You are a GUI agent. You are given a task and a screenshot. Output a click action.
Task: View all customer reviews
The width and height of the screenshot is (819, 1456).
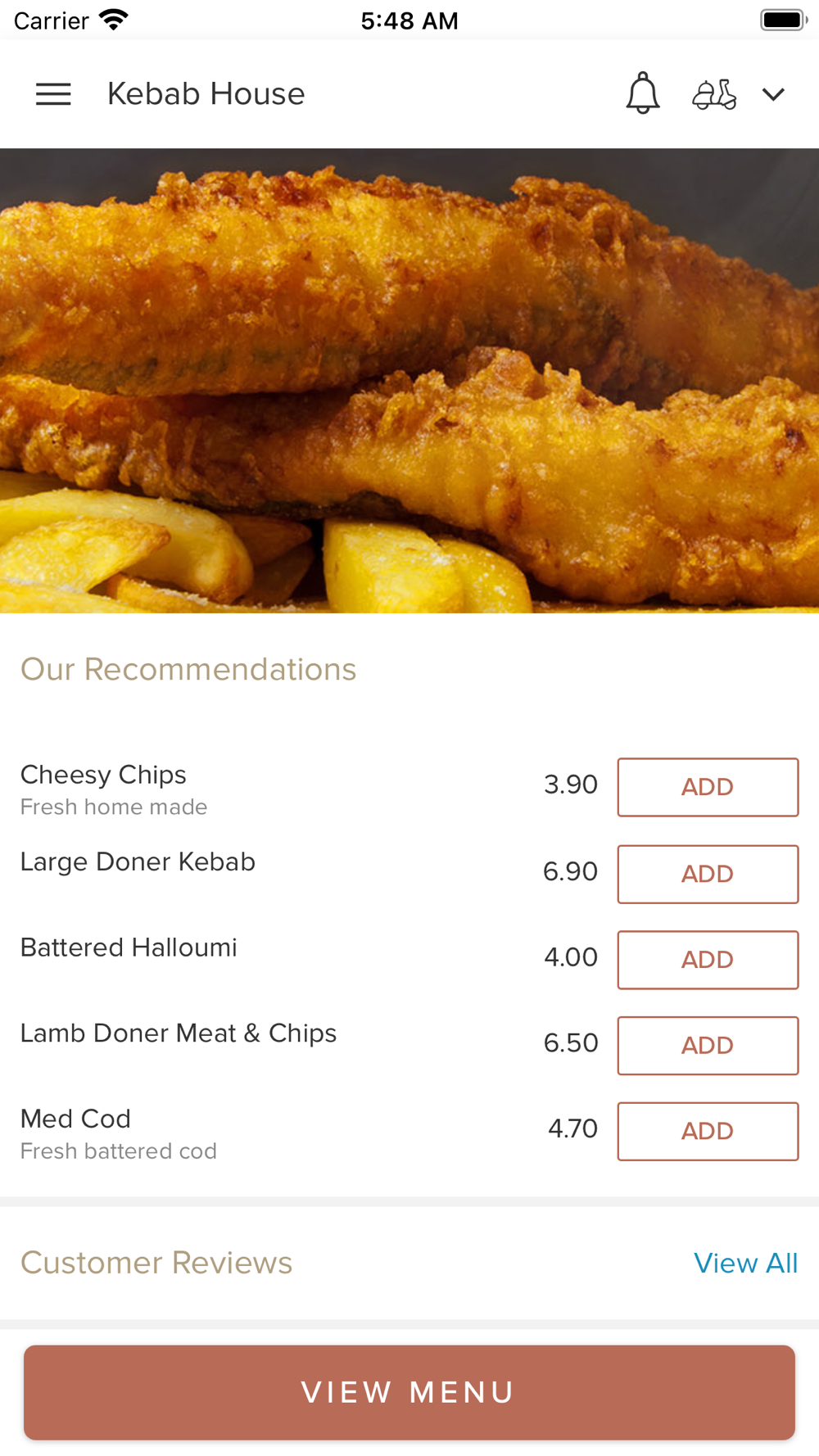point(745,1264)
